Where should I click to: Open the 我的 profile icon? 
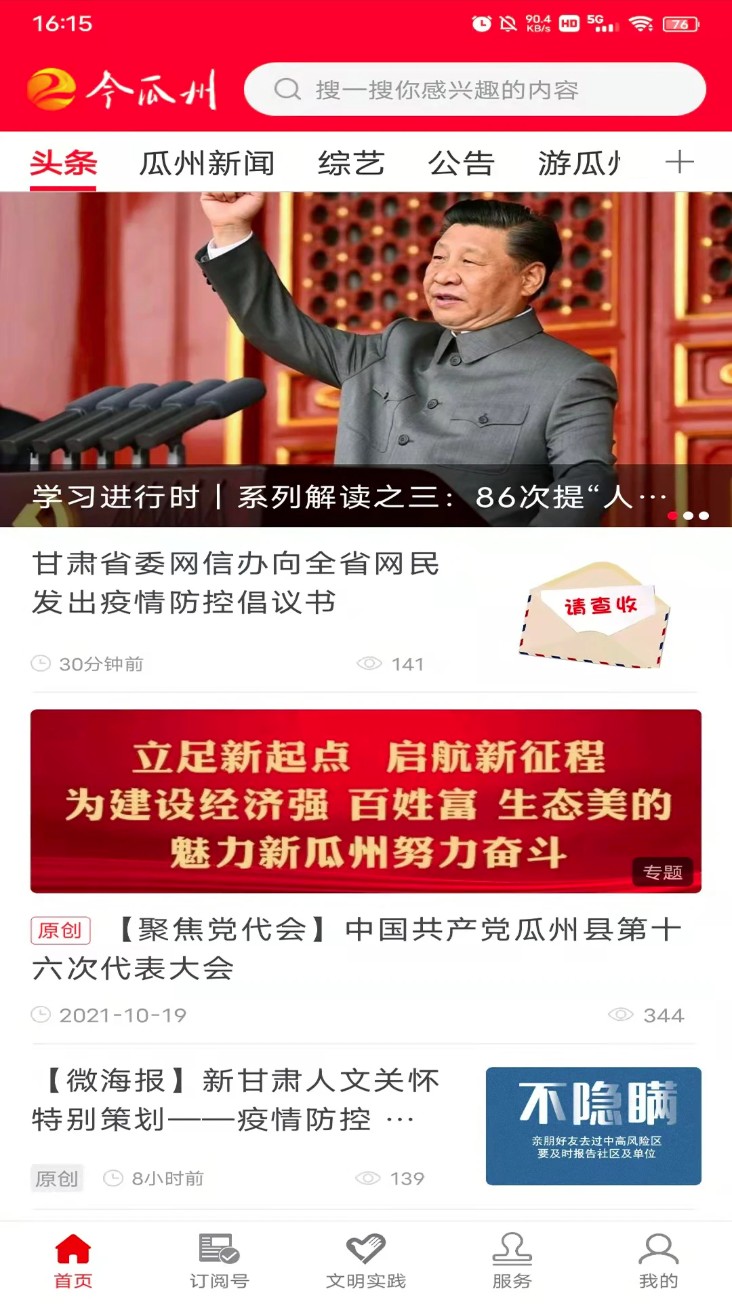point(660,1250)
